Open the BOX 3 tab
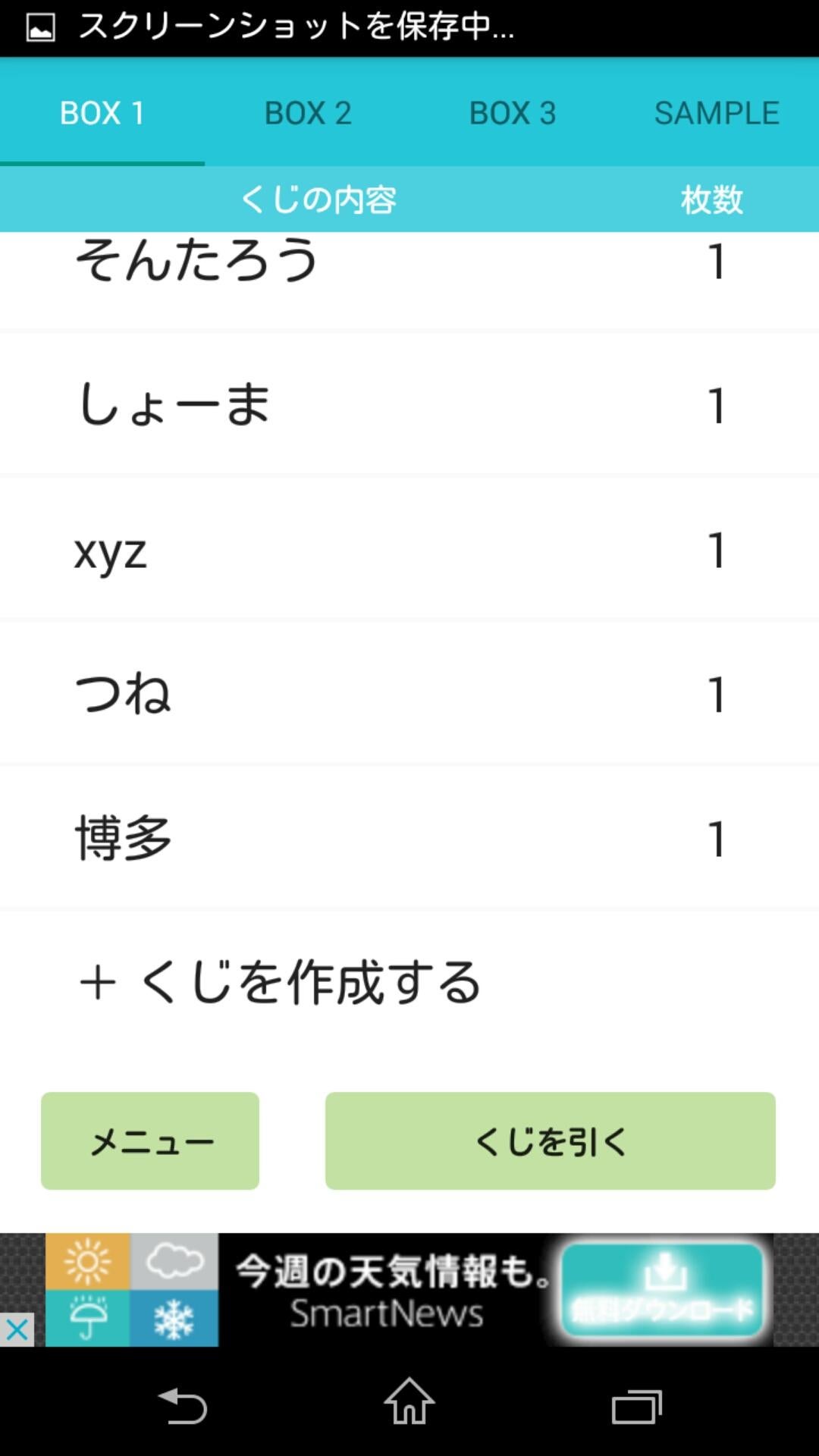 [512, 112]
